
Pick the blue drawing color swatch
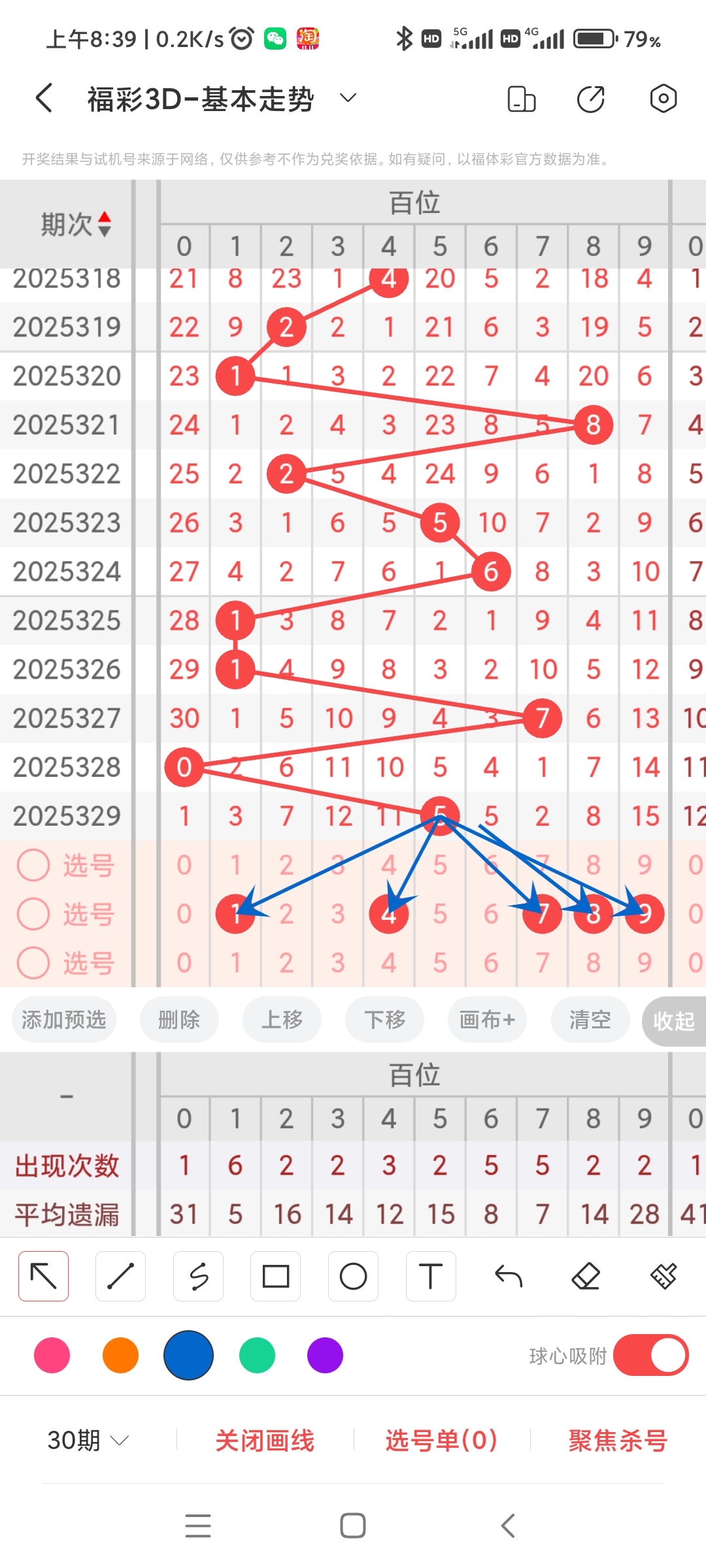pyautogui.click(x=188, y=1356)
